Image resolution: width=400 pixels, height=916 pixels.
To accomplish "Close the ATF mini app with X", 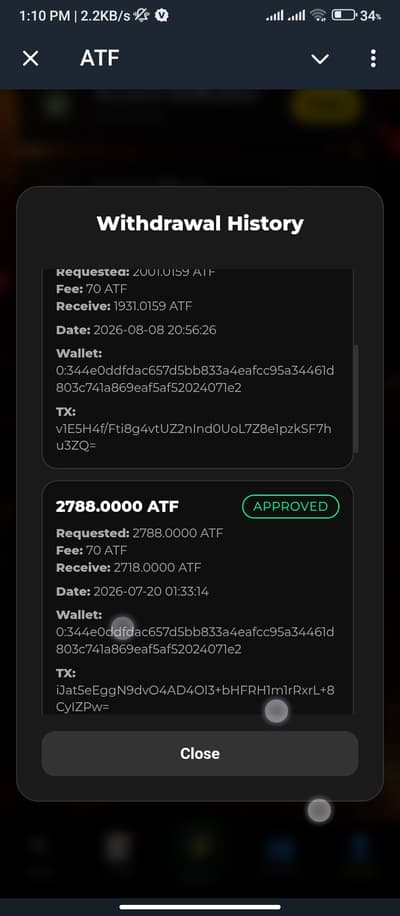I will click(30, 58).
